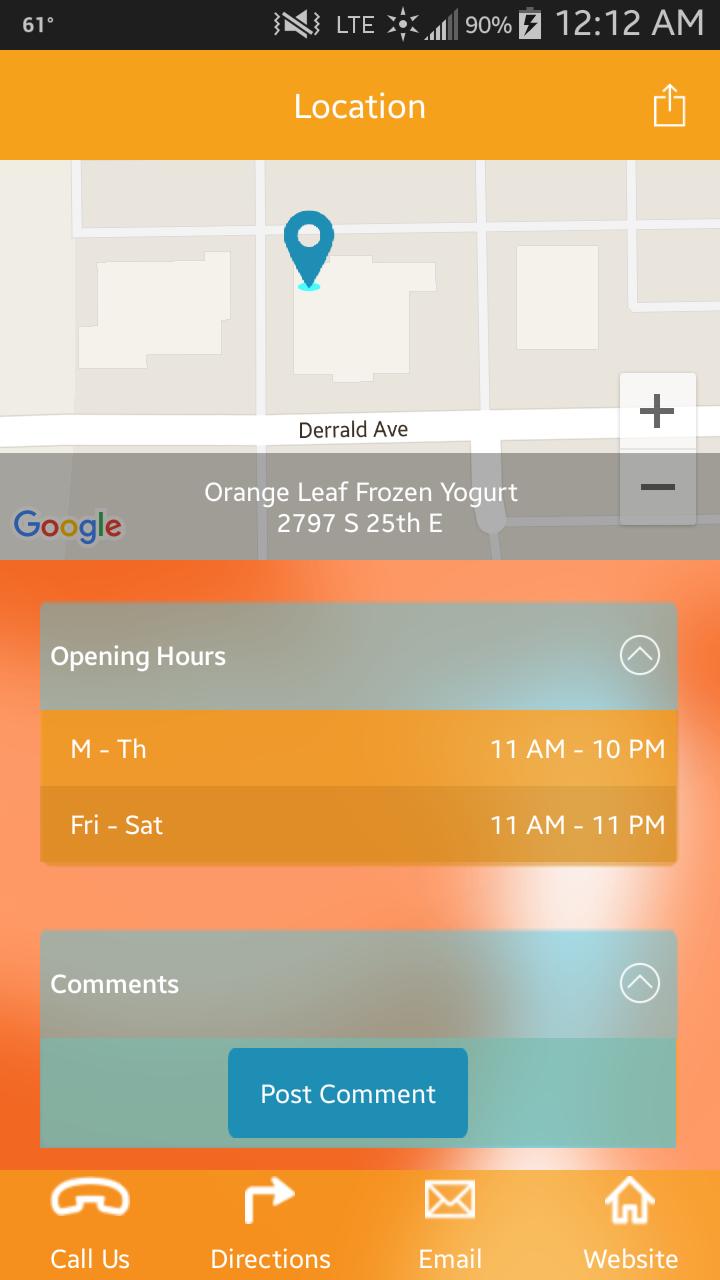
Task: Open the Email envelope icon
Action: click(x=450, y=1199)
